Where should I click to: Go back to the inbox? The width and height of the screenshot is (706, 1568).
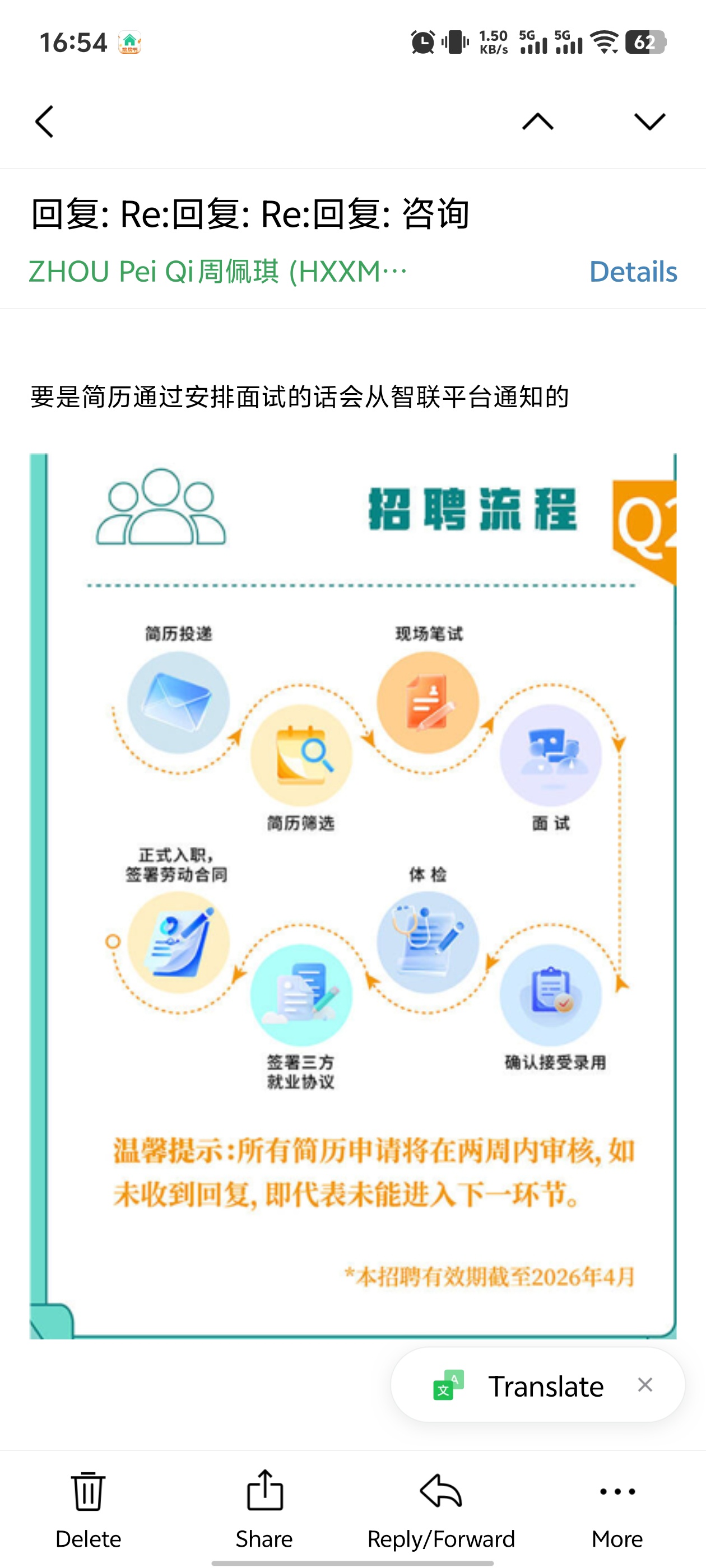click(44, 122)
